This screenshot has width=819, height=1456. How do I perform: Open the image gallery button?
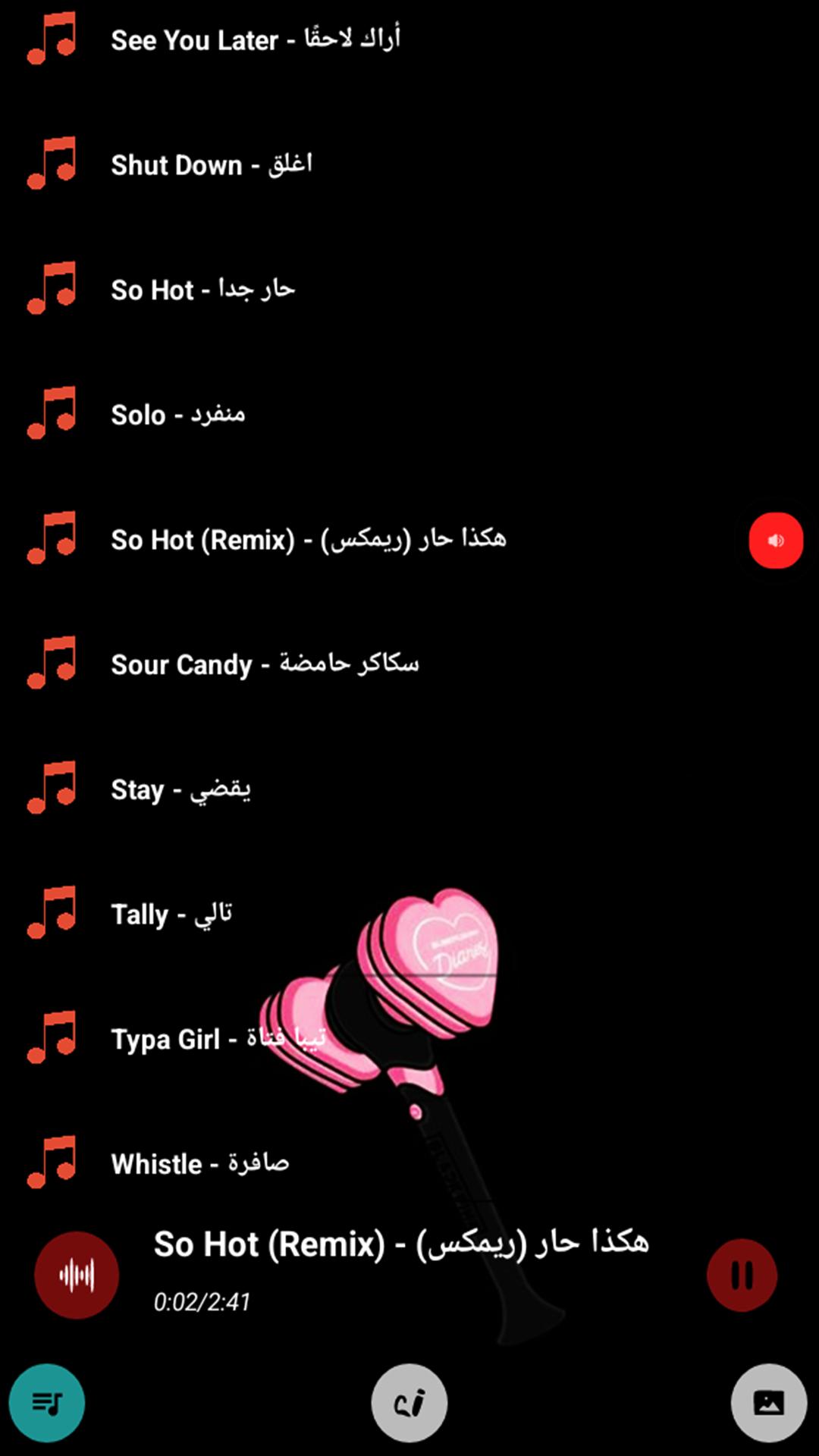point(768,1403)
